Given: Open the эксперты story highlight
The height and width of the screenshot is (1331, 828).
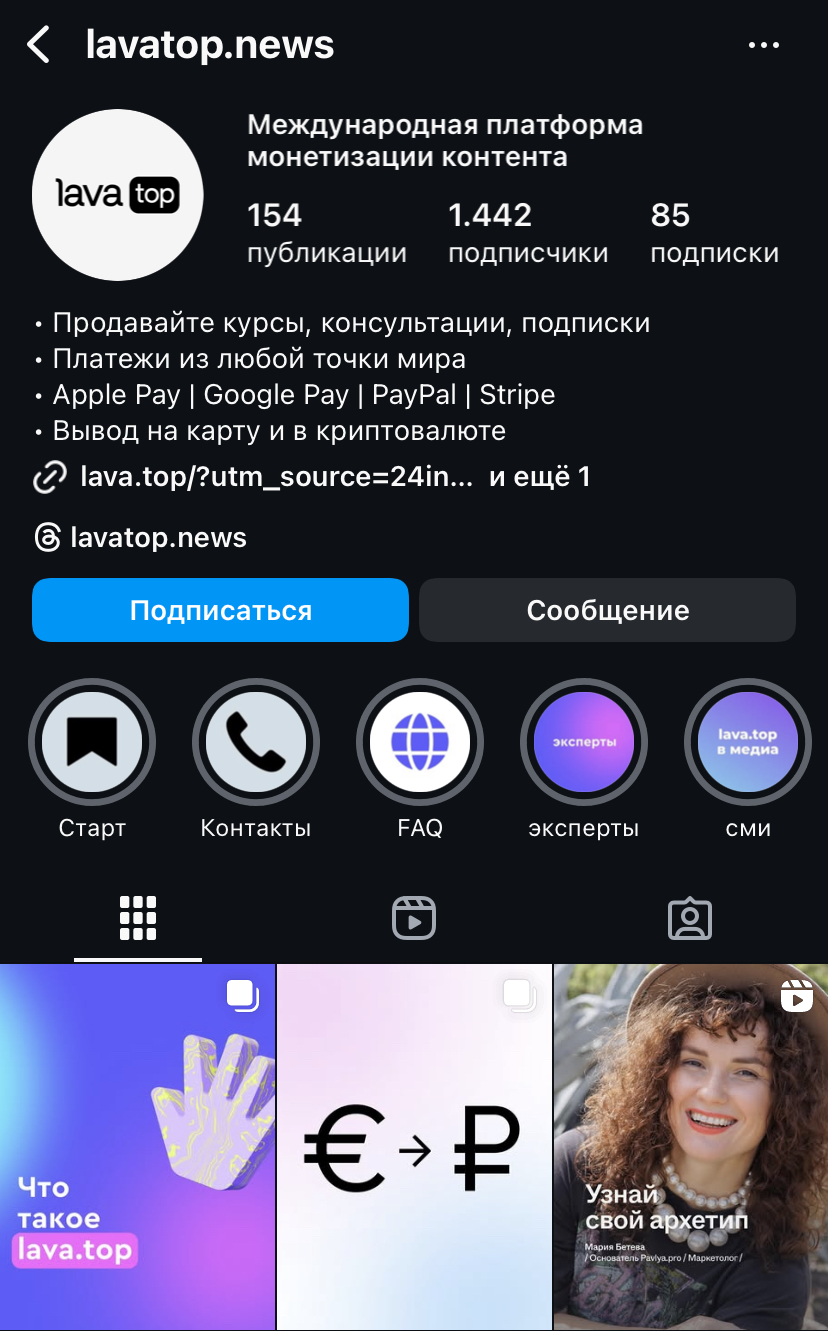Looking at the screenshot, I should point(584,742).
